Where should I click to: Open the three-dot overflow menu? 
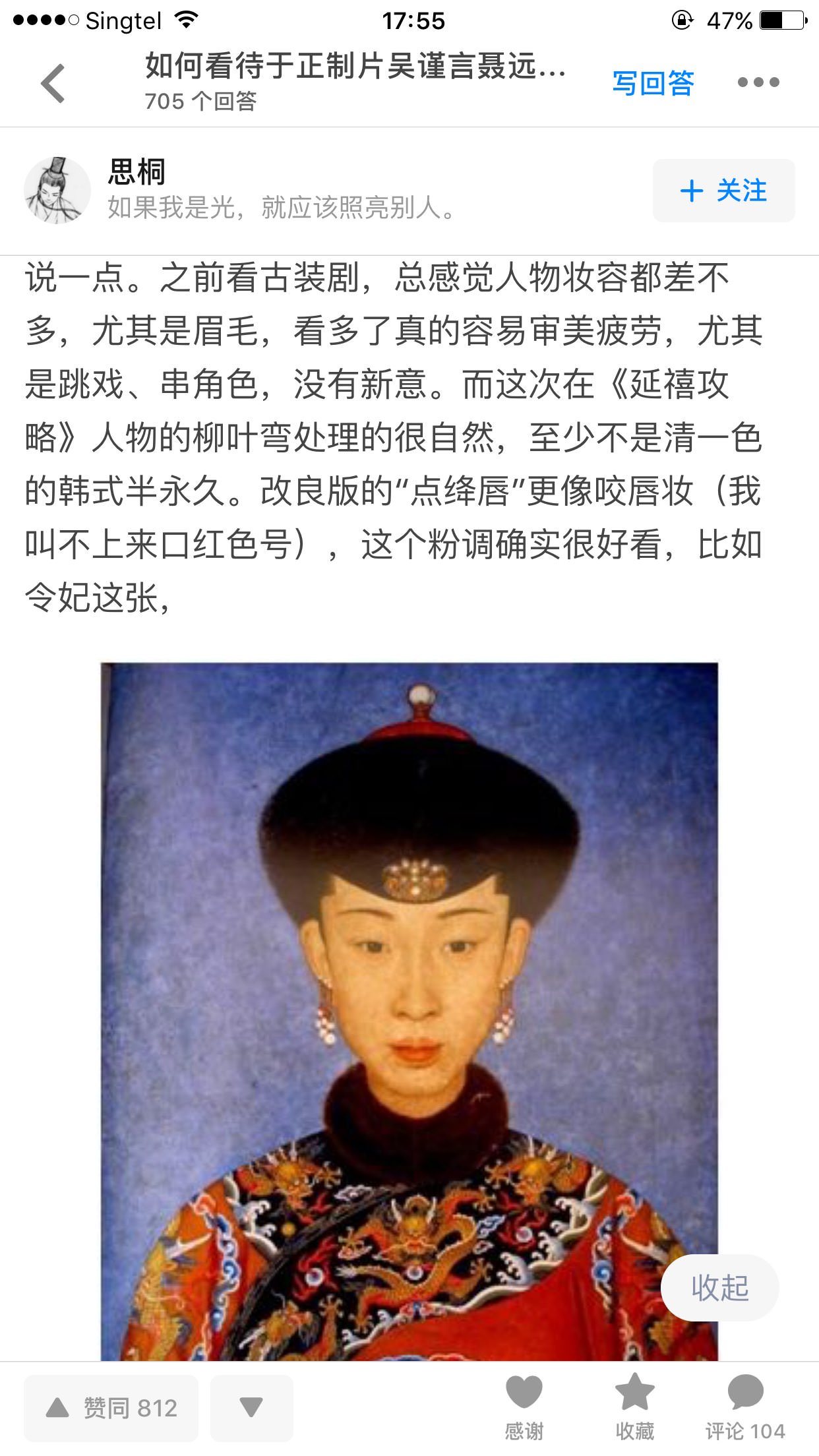click(x=758, y=82)
